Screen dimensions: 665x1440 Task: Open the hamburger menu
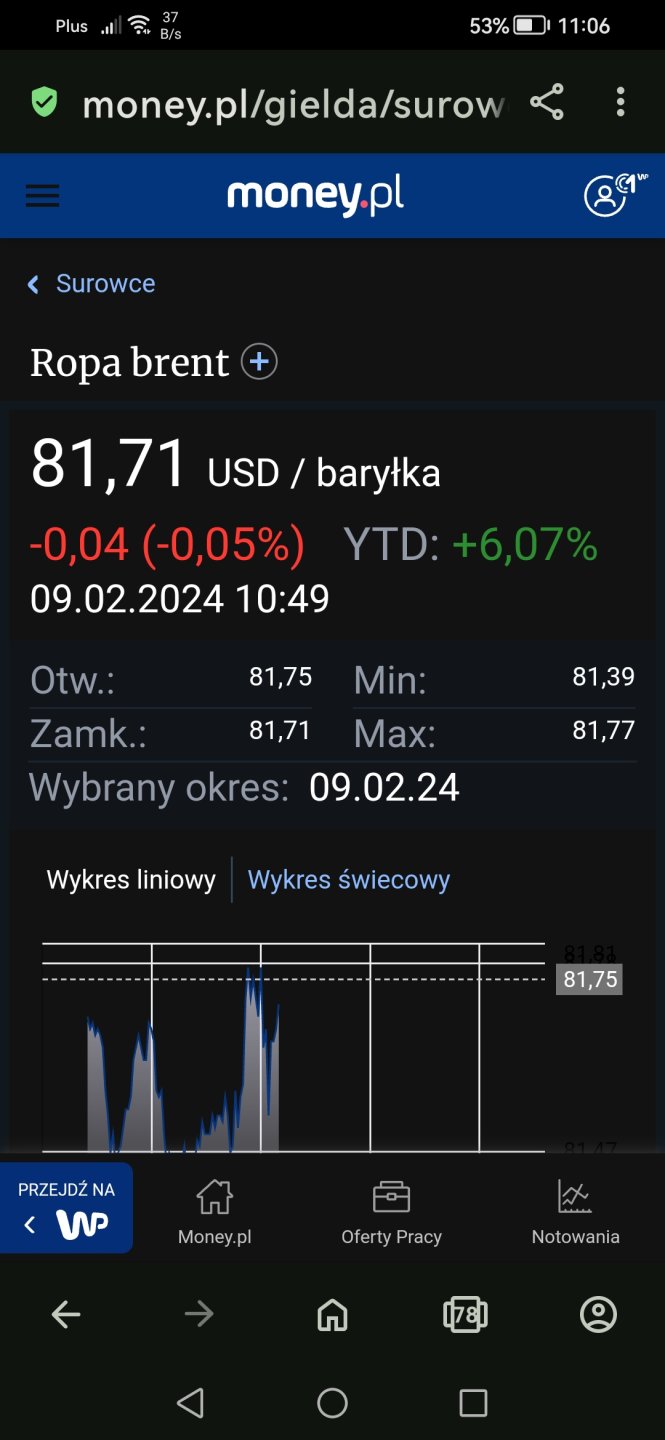point(43,196)
